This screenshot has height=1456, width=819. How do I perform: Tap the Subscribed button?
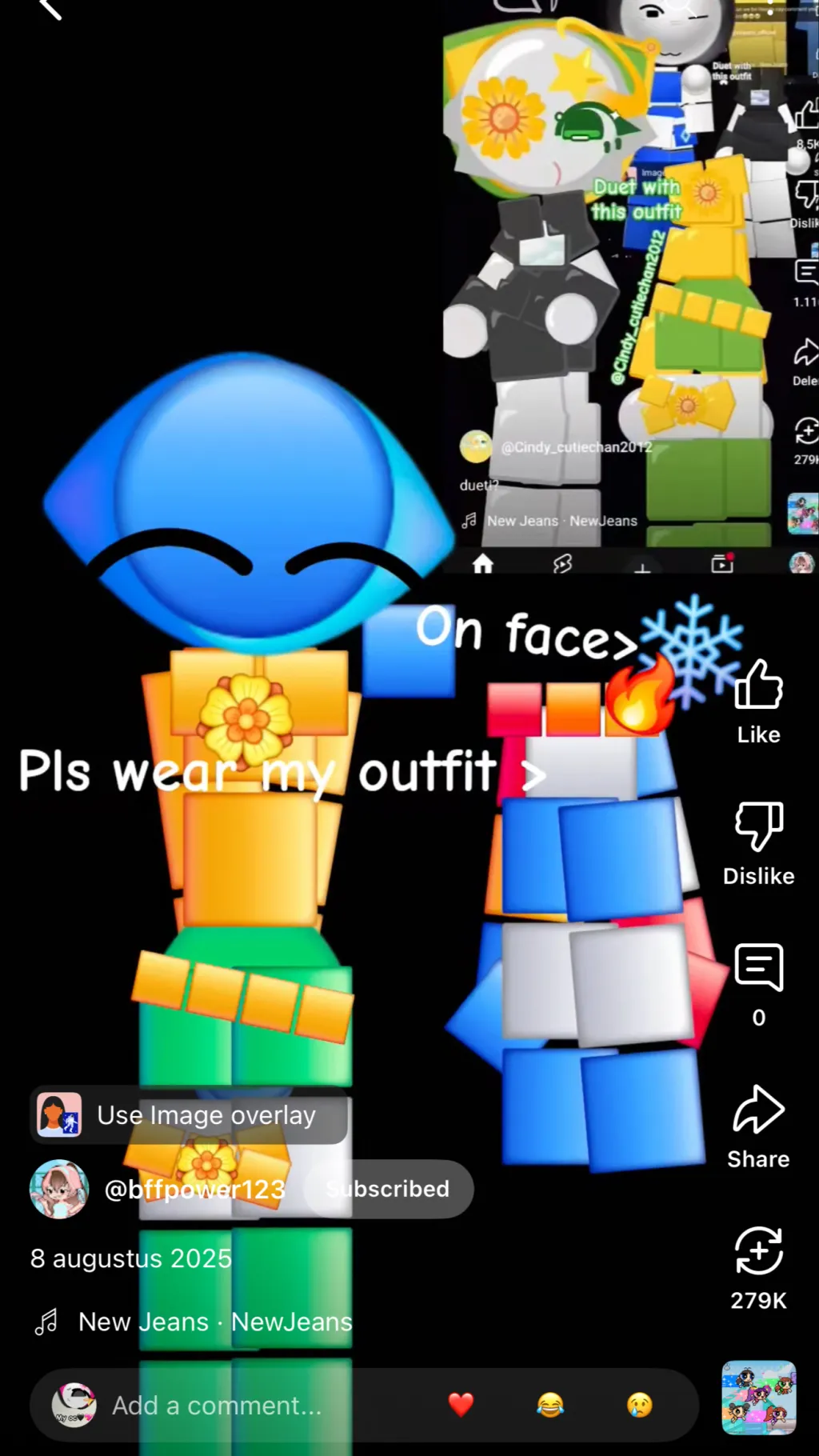point(388,1190)
